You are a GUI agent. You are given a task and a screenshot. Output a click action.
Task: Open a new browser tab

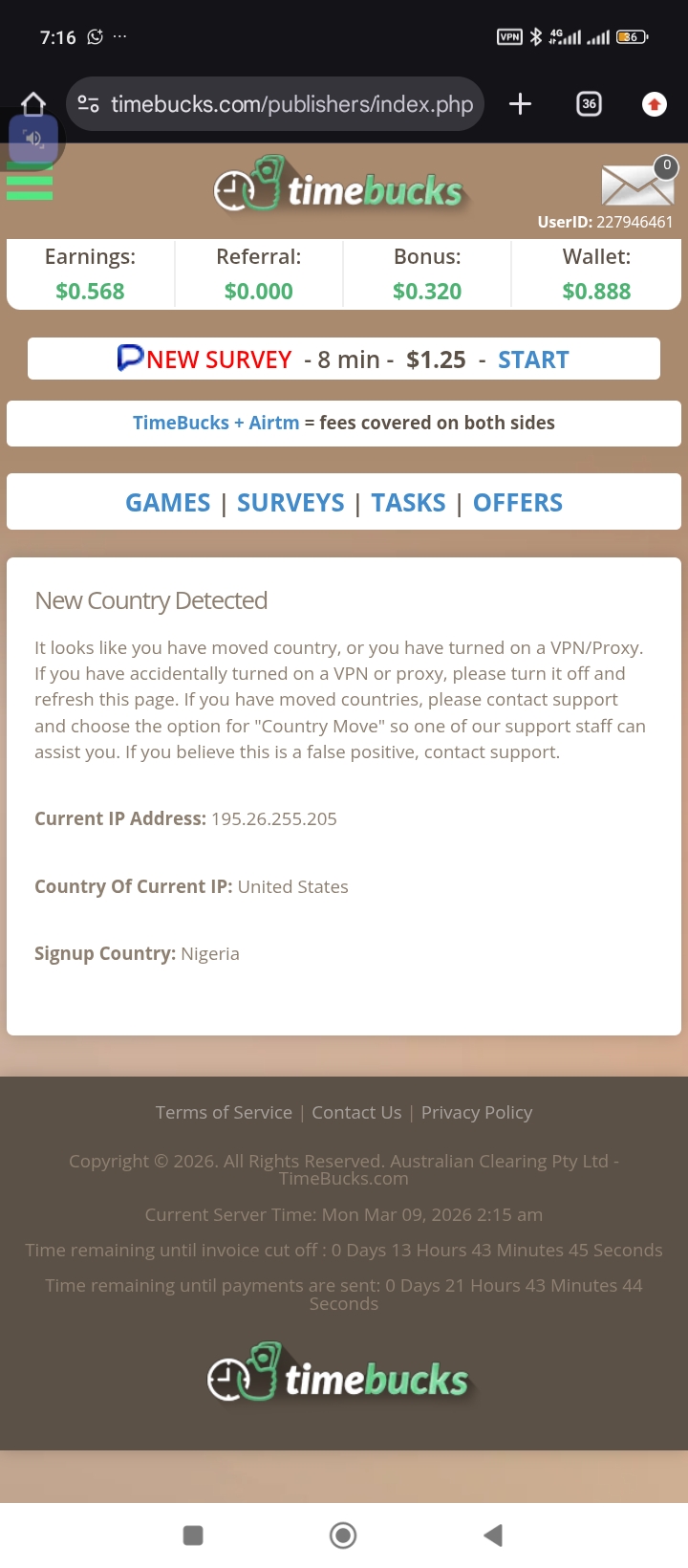[520, 104]
